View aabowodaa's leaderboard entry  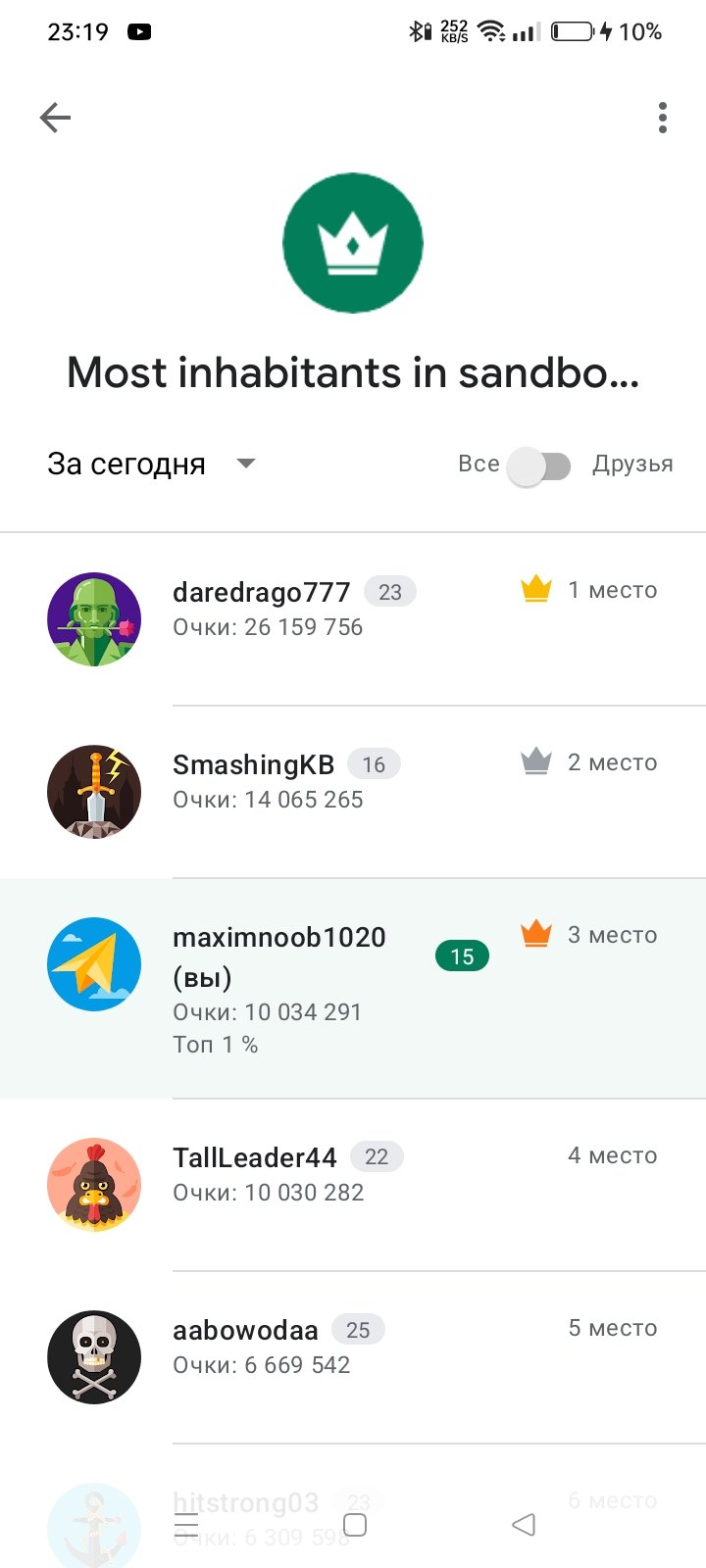point(353,1357)
